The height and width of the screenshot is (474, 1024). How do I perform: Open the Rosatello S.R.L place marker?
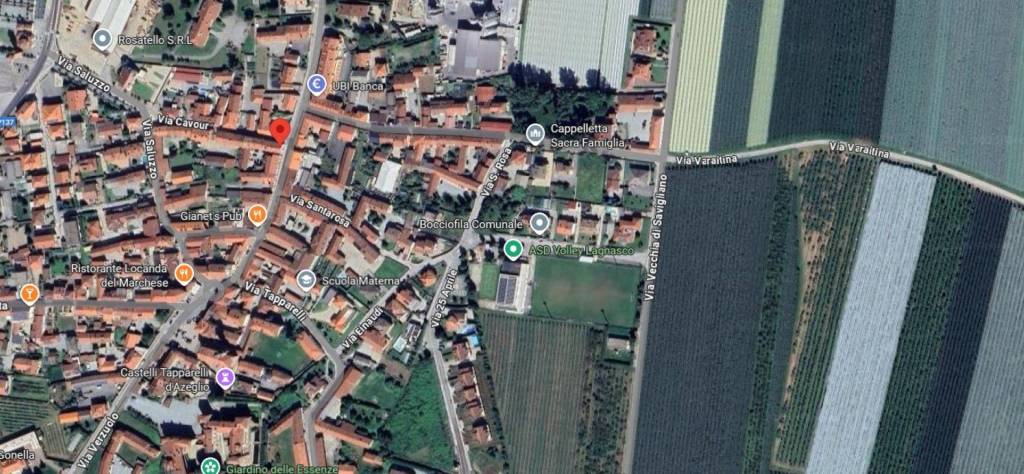pos(101,39)
